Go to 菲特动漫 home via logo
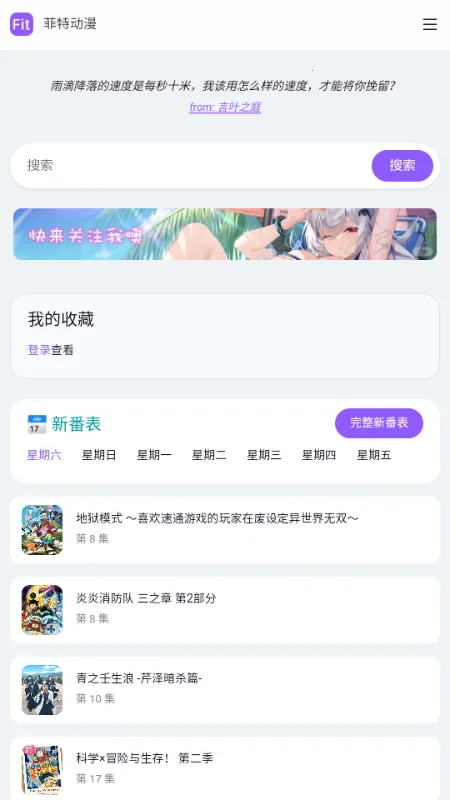This screenshot has width=450, height=800. click(53, 24)
